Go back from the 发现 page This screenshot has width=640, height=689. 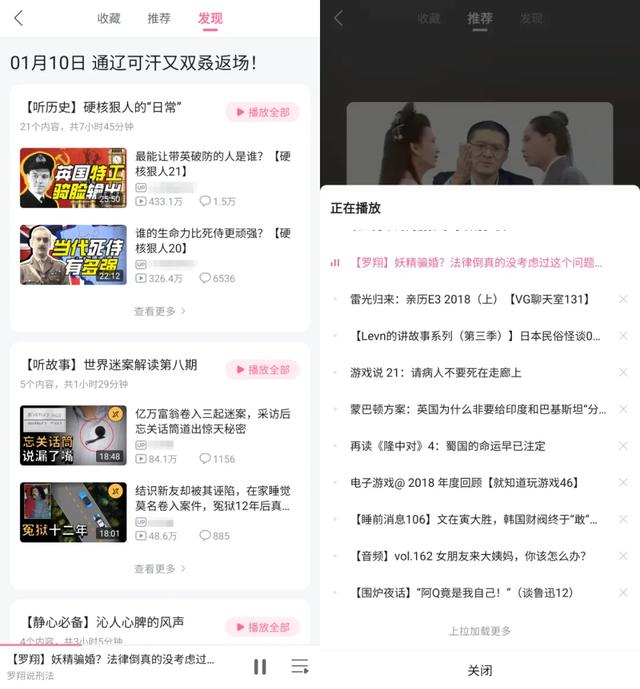[18, 18]
